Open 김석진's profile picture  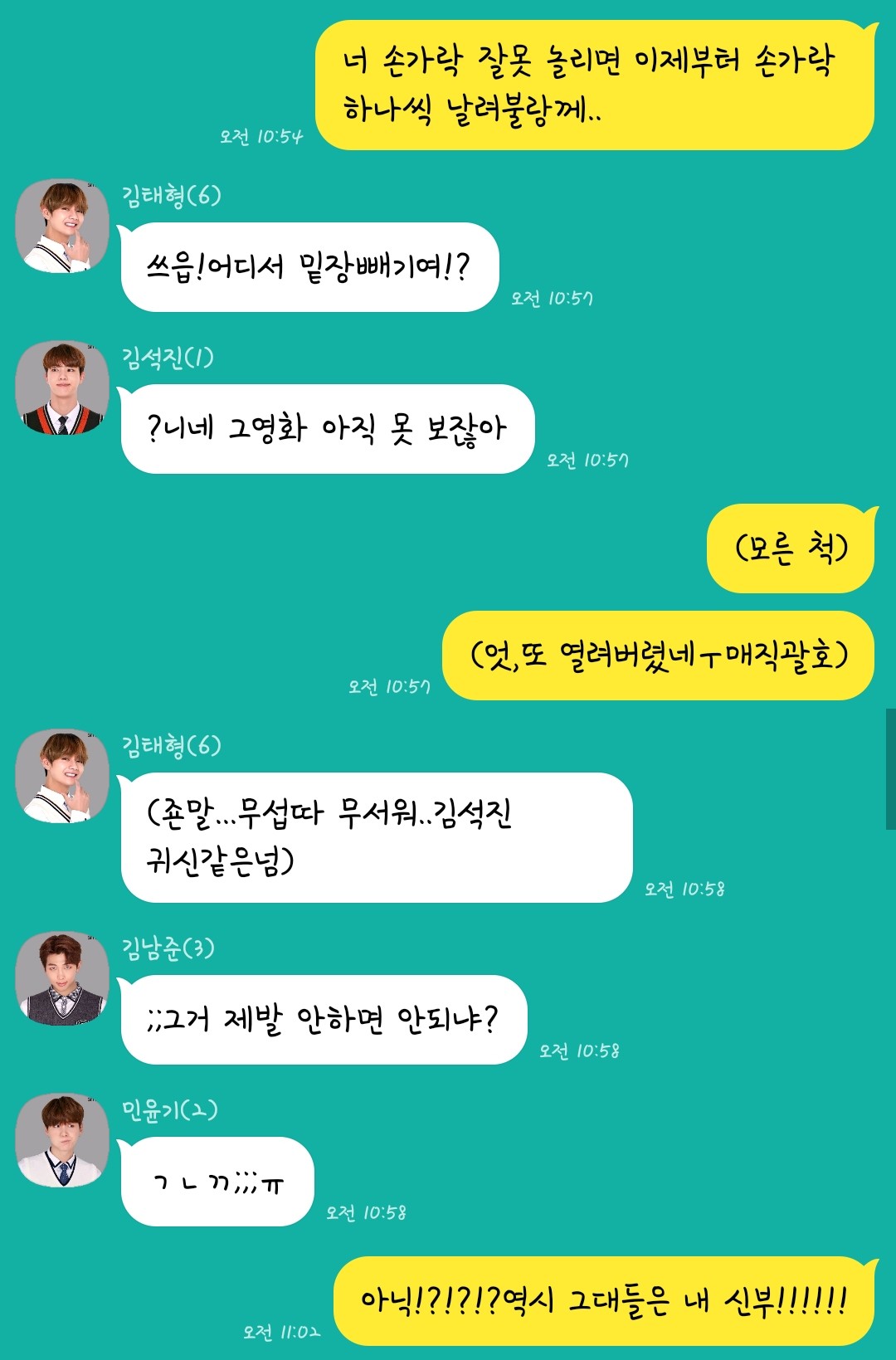click(x=62, y=388)
